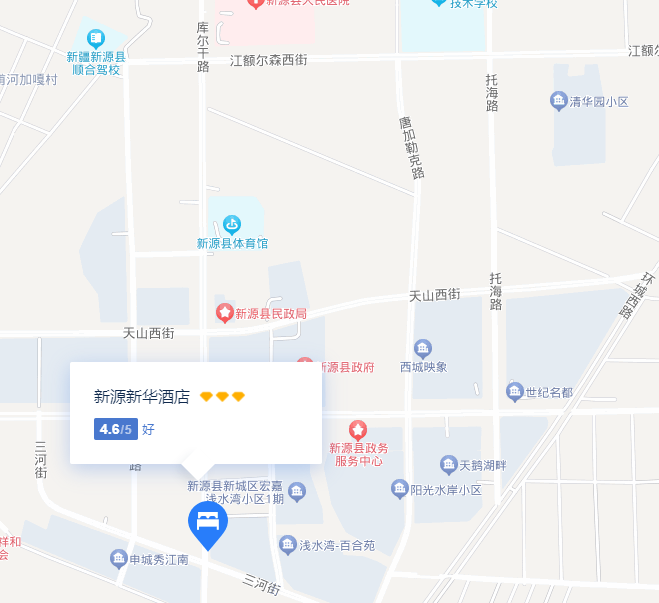659x603 pixels.
Task: Select the 世纪名都 map marker
Action: (515, 392)
